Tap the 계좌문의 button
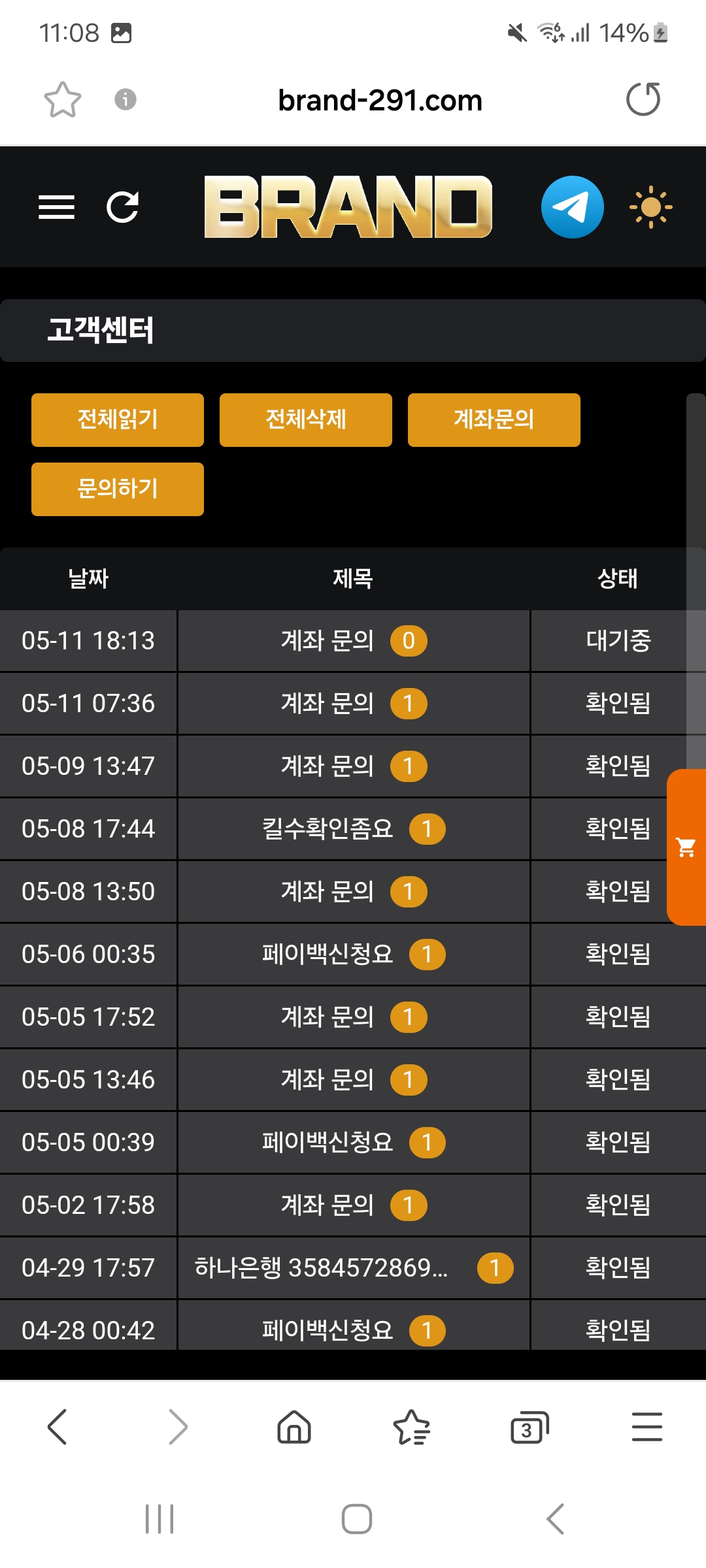Image resolution: width=706 pixels, height=1568 pixels. 494,419
